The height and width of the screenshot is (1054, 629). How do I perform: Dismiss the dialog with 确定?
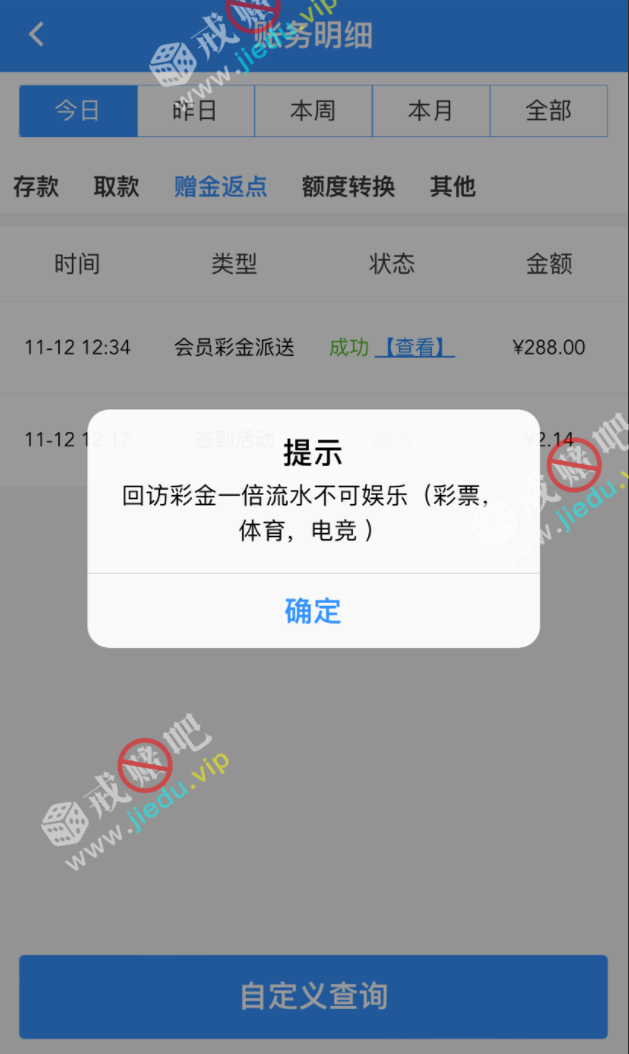point(313,611)
